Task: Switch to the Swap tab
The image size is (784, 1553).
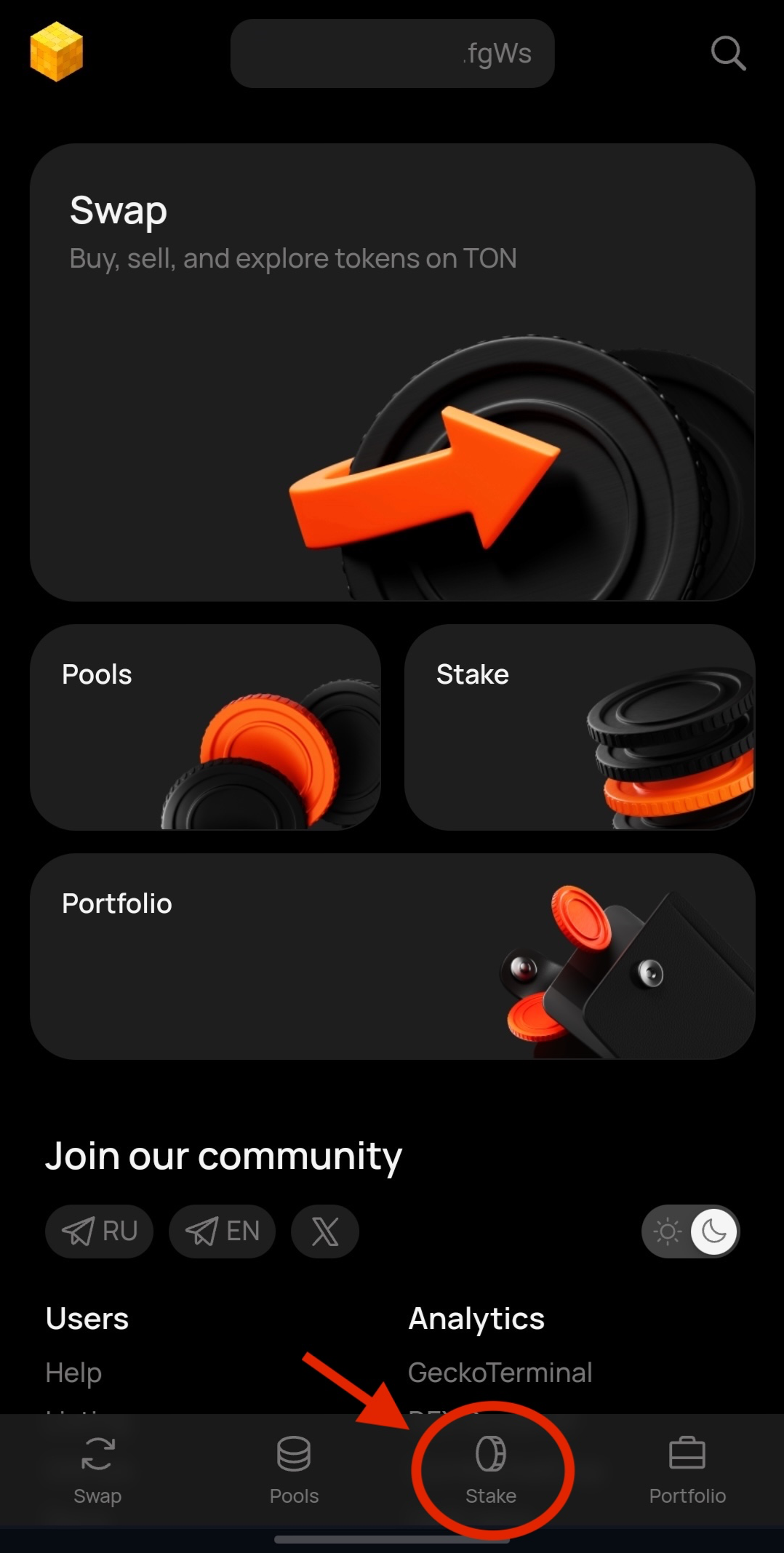Action: [x=97, y=1469]
